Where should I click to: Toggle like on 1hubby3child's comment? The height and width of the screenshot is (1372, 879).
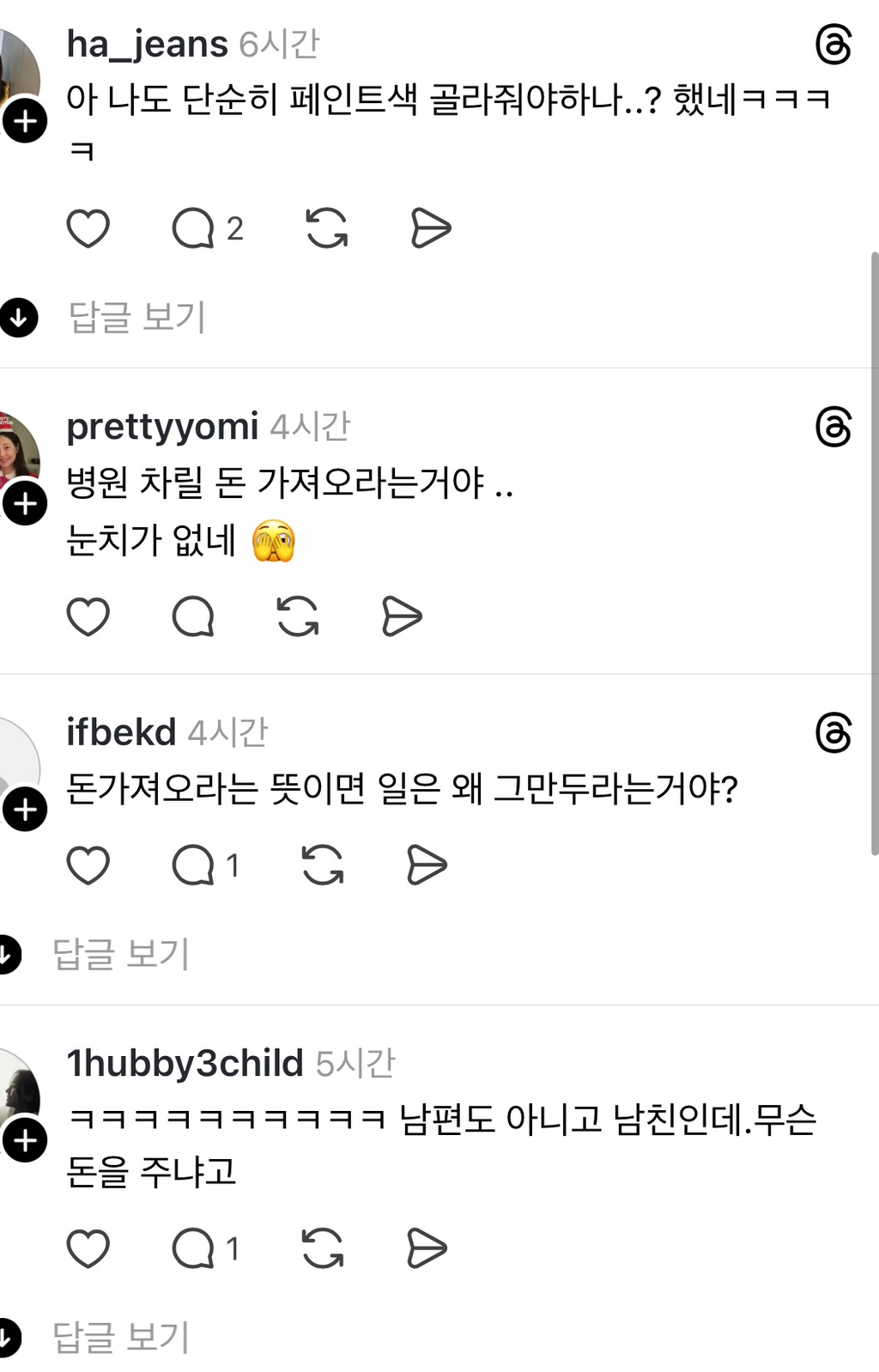pyautogui.click(x=88, y=1249)
